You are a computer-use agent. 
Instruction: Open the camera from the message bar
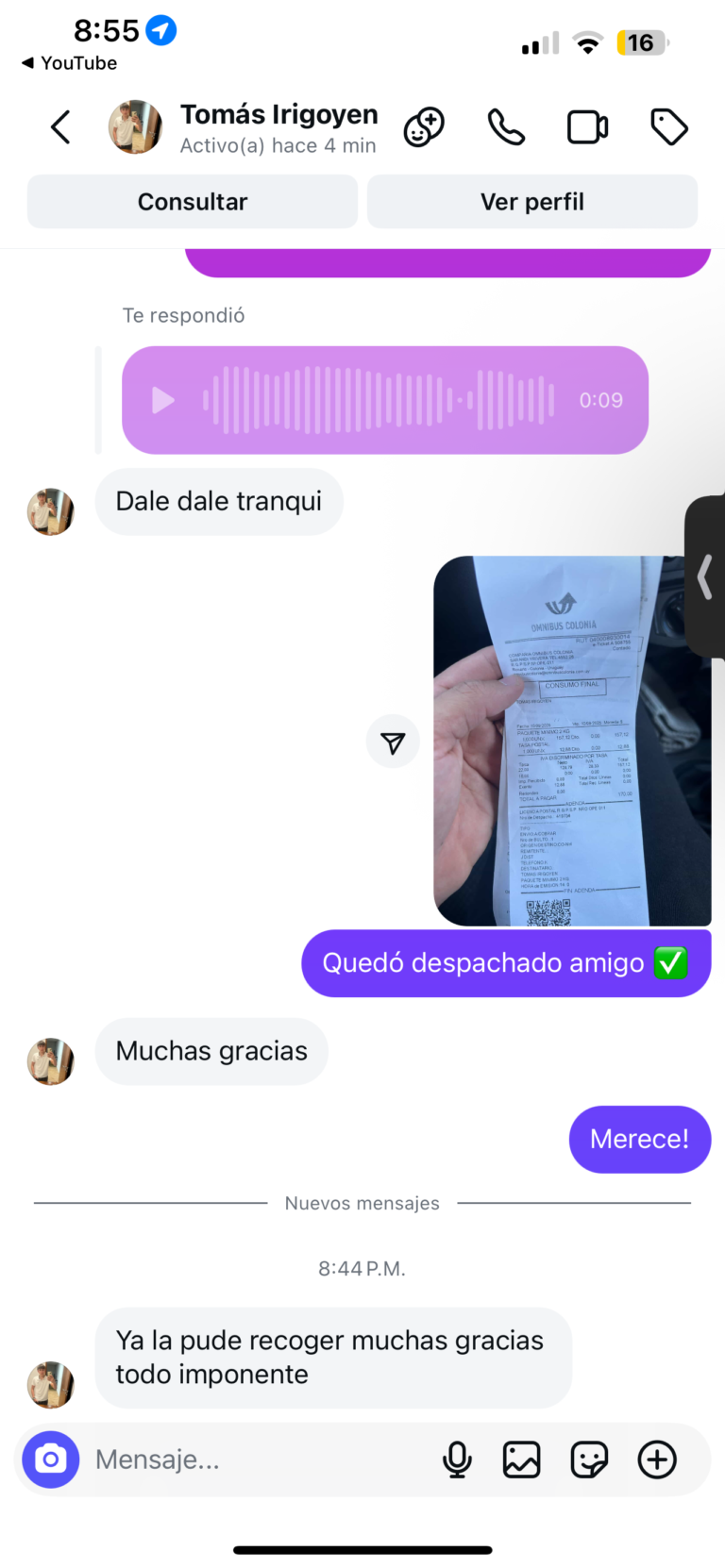pyautogui.click(x=51, y=1460)
